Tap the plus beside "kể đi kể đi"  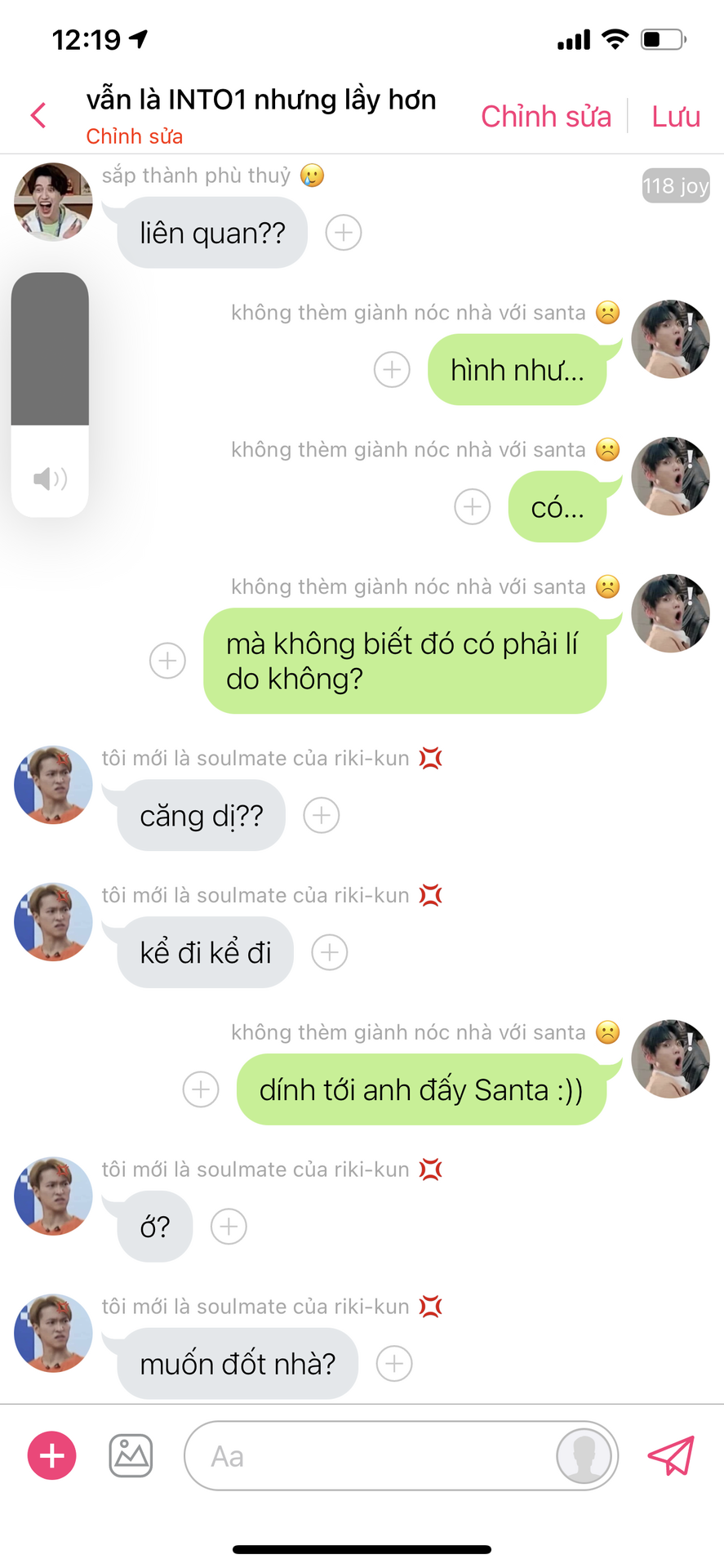pyautogui.click(x=330, y=952)
